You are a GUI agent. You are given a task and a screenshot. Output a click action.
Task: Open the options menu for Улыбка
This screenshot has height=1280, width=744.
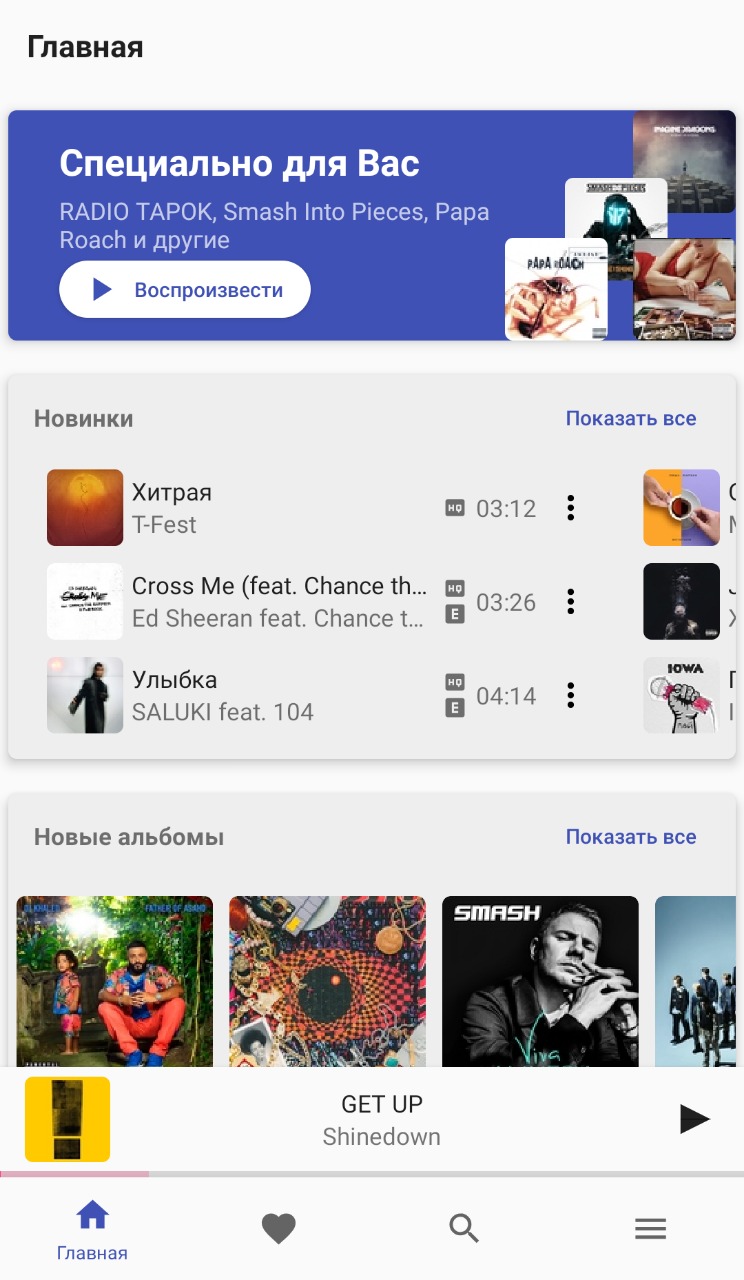tap(571, 695)
